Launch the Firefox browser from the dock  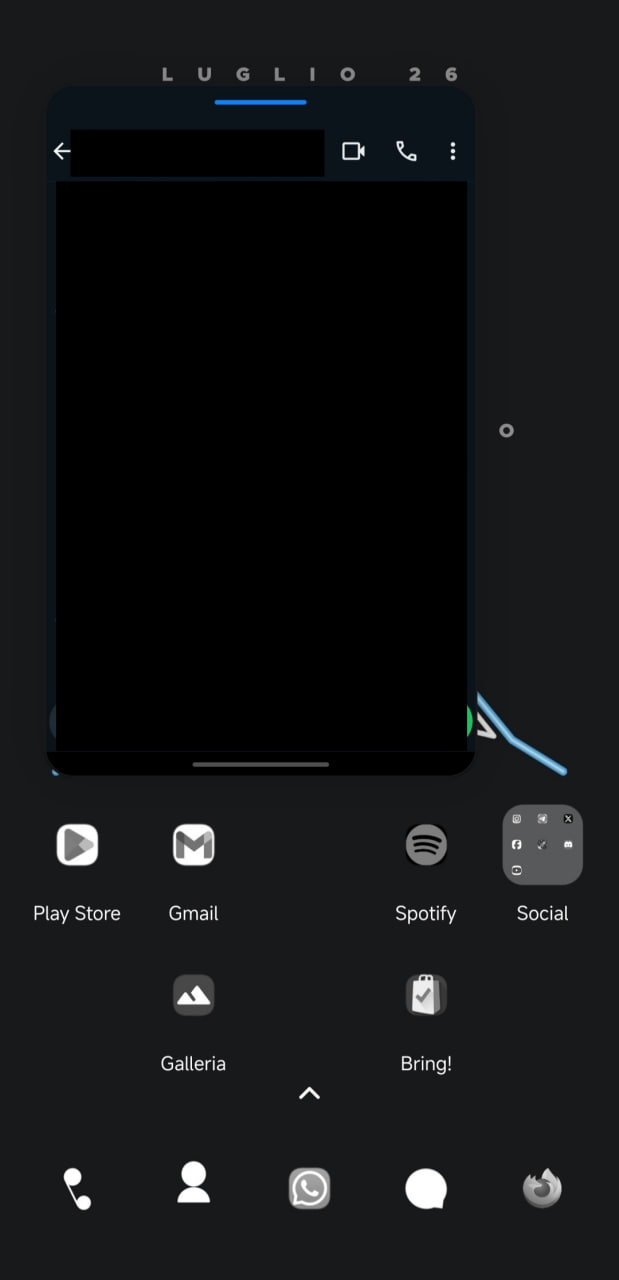pos(542,1189)
